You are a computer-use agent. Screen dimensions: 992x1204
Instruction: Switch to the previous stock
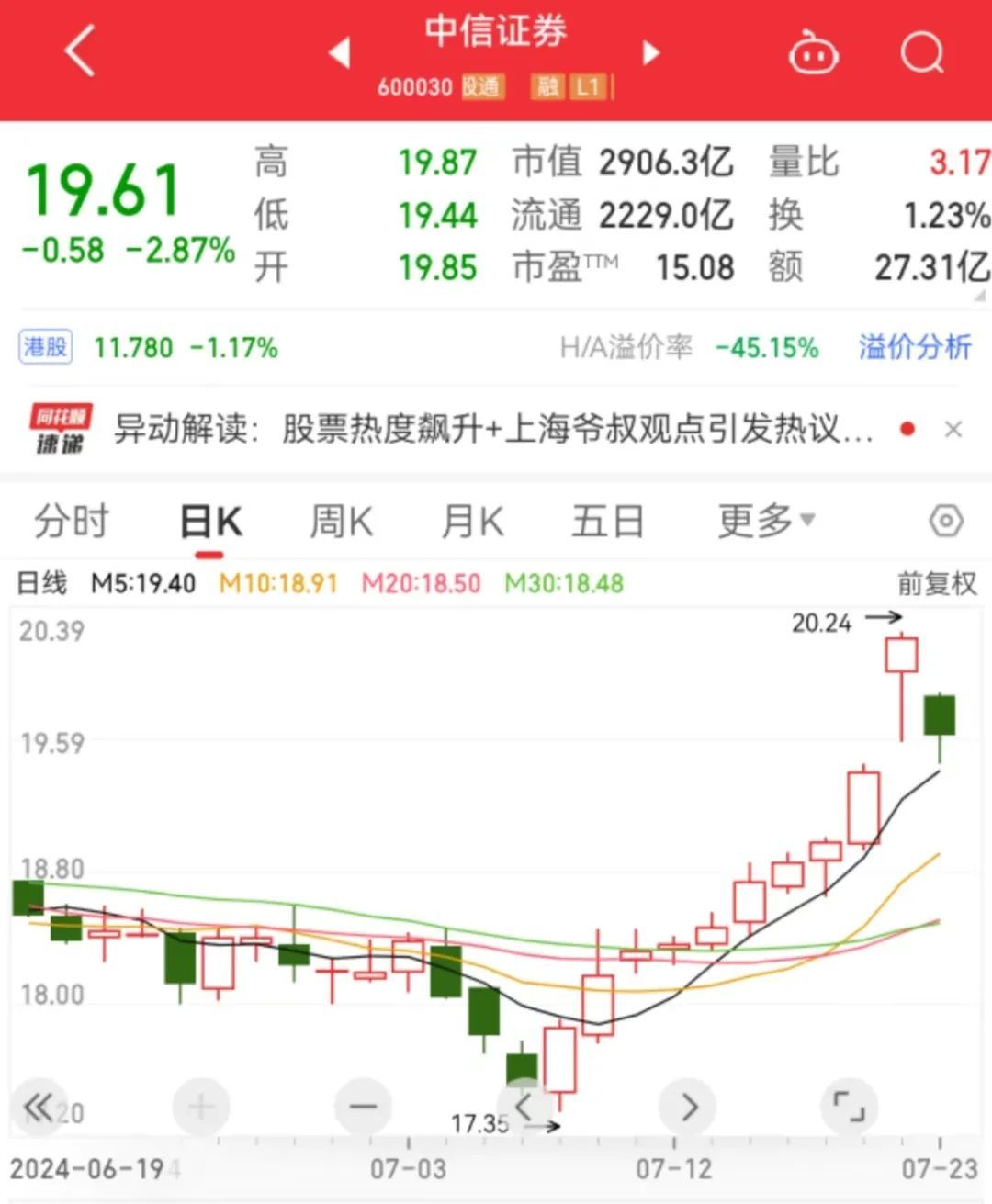(x=340, y=52)
